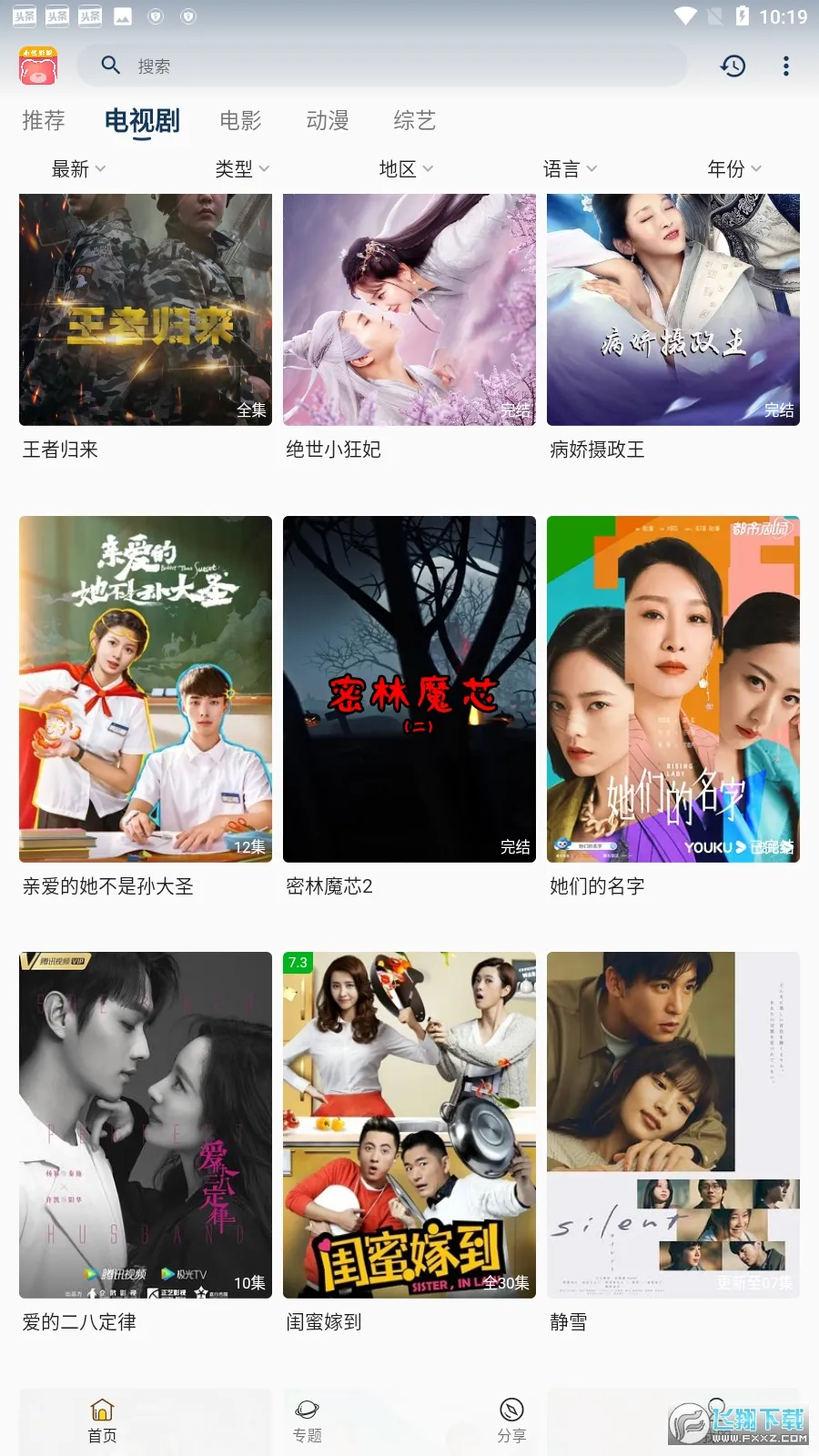Open the three-dot overflow menu

pos(786,66)
